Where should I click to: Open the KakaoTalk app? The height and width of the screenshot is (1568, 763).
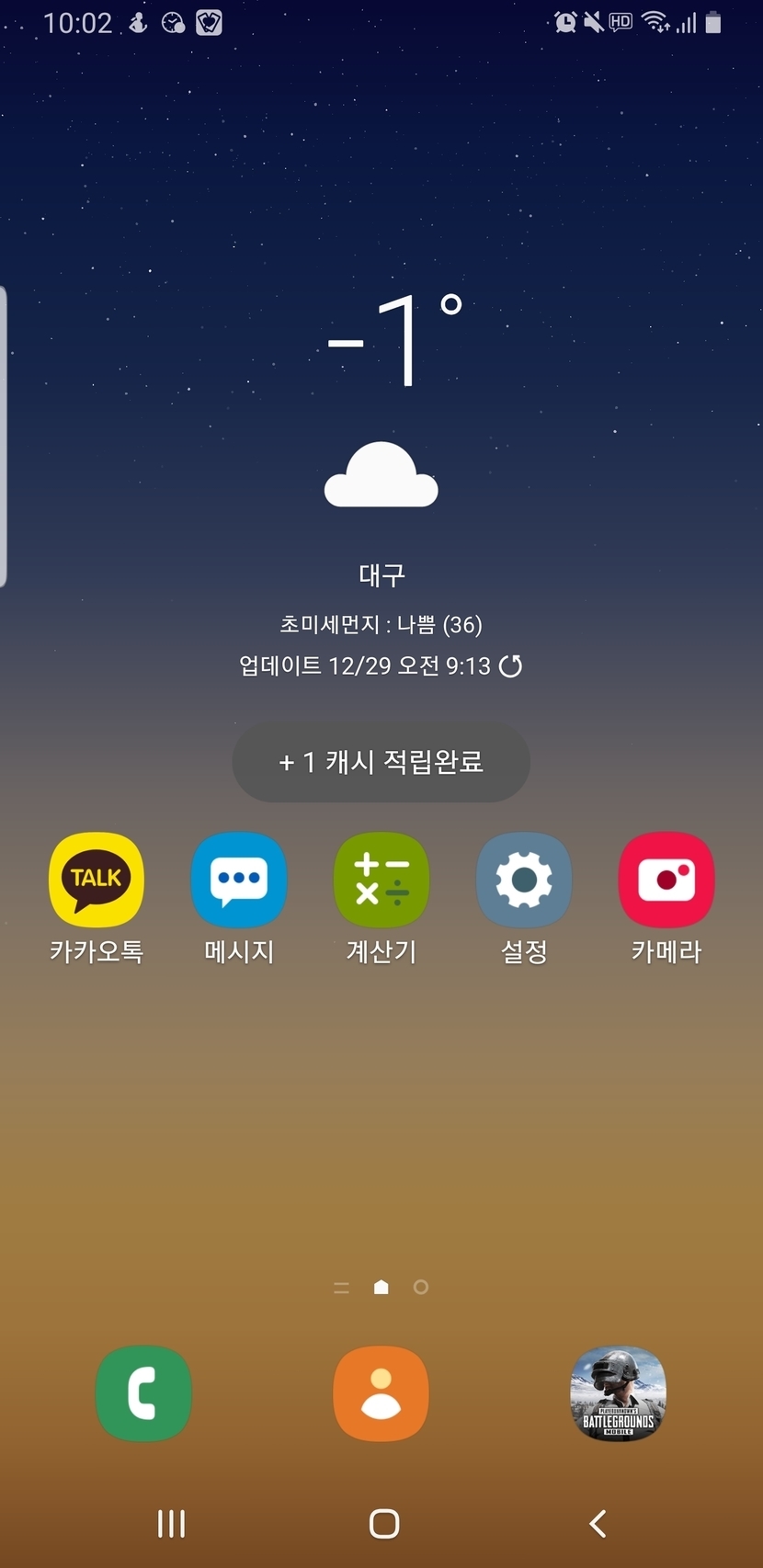(x=96, y=880)
